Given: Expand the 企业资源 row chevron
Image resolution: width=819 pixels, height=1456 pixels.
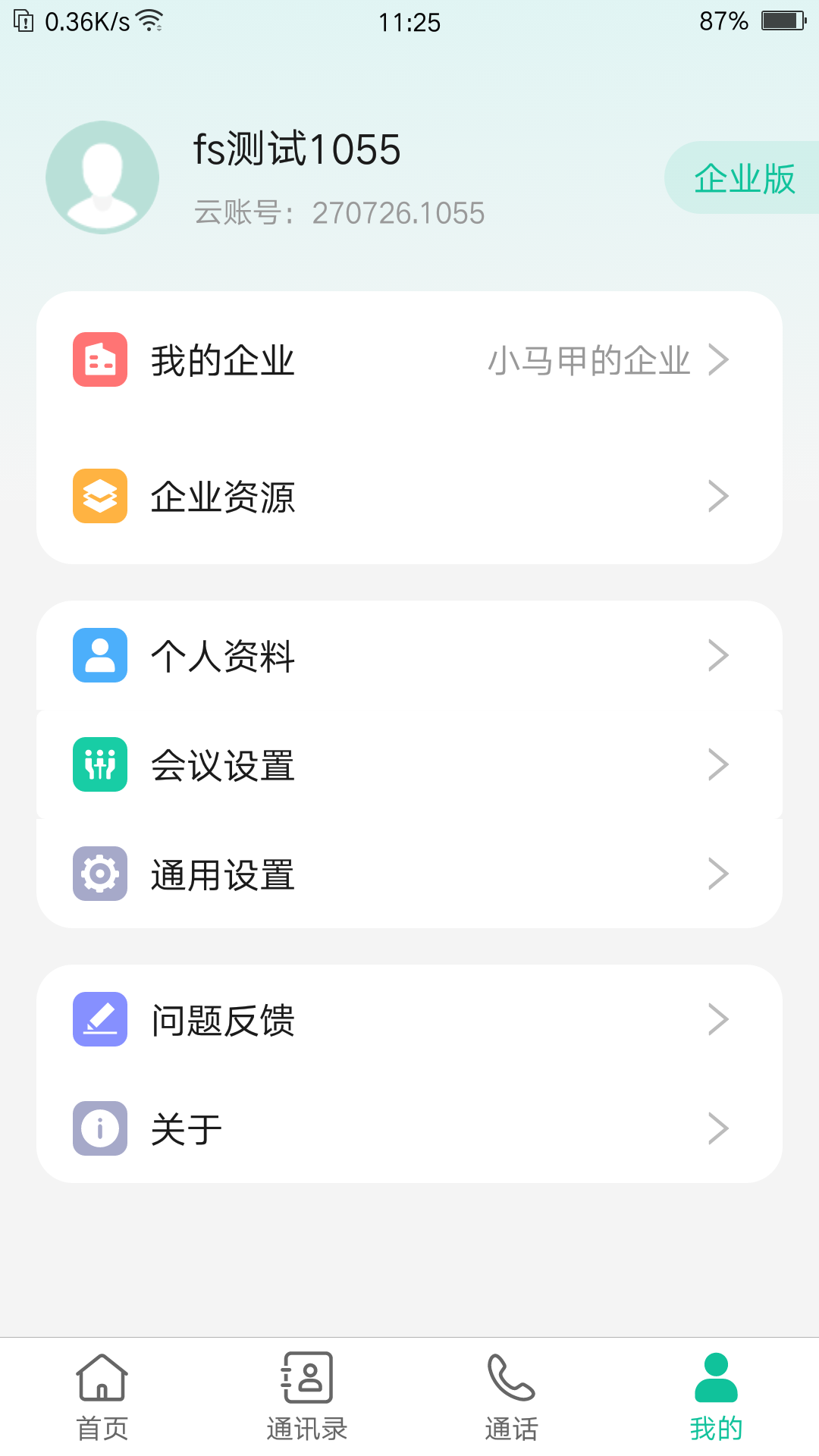Looking at the screenshot, I should 719,496.
